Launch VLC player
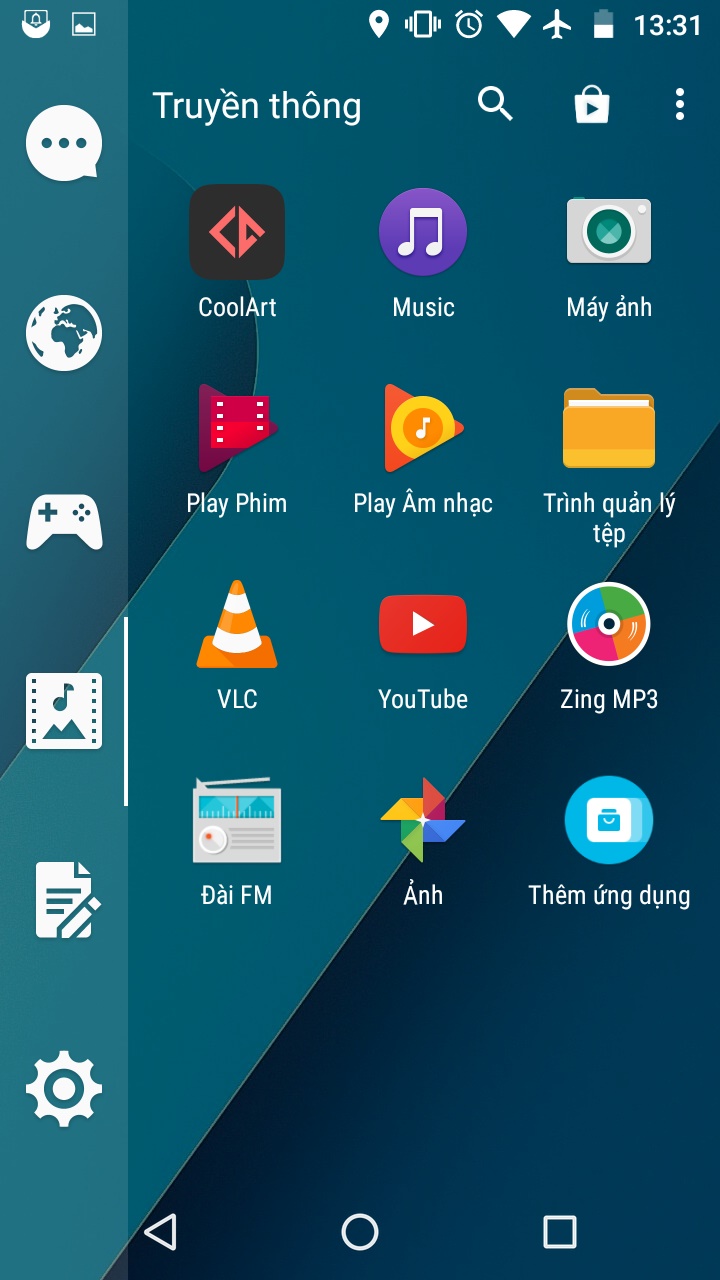Screen dimensions: 720x1280 coord(237,624)
